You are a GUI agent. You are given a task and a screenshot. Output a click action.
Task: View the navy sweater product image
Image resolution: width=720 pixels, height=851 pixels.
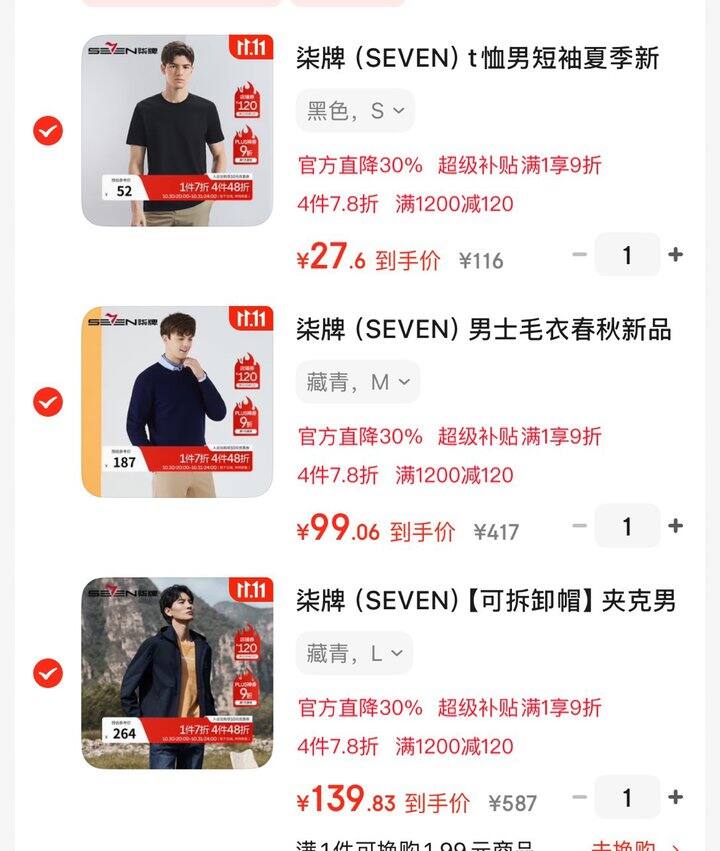click(x=177, y=402)
